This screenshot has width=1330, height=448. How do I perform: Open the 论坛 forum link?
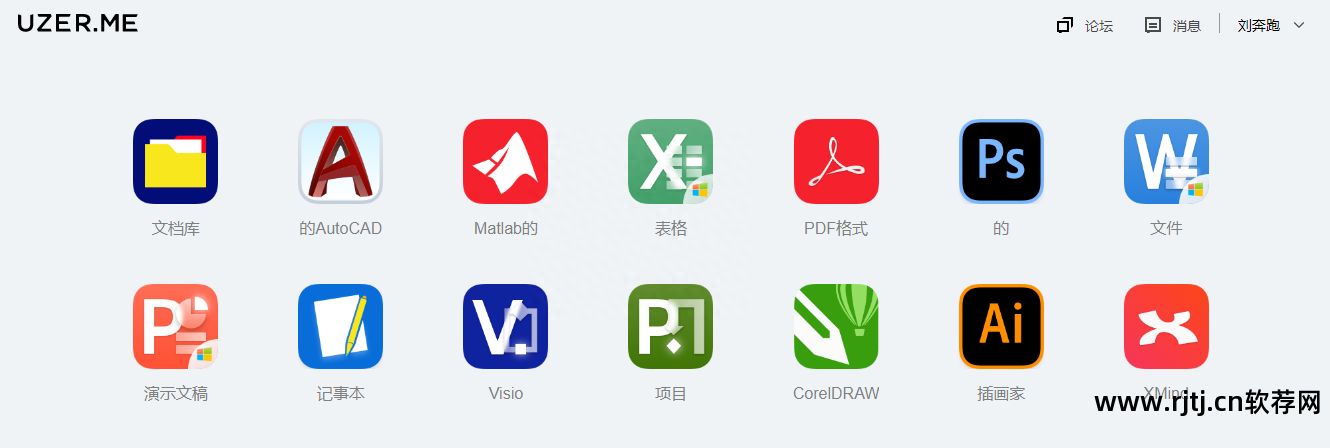(1086, 25)
